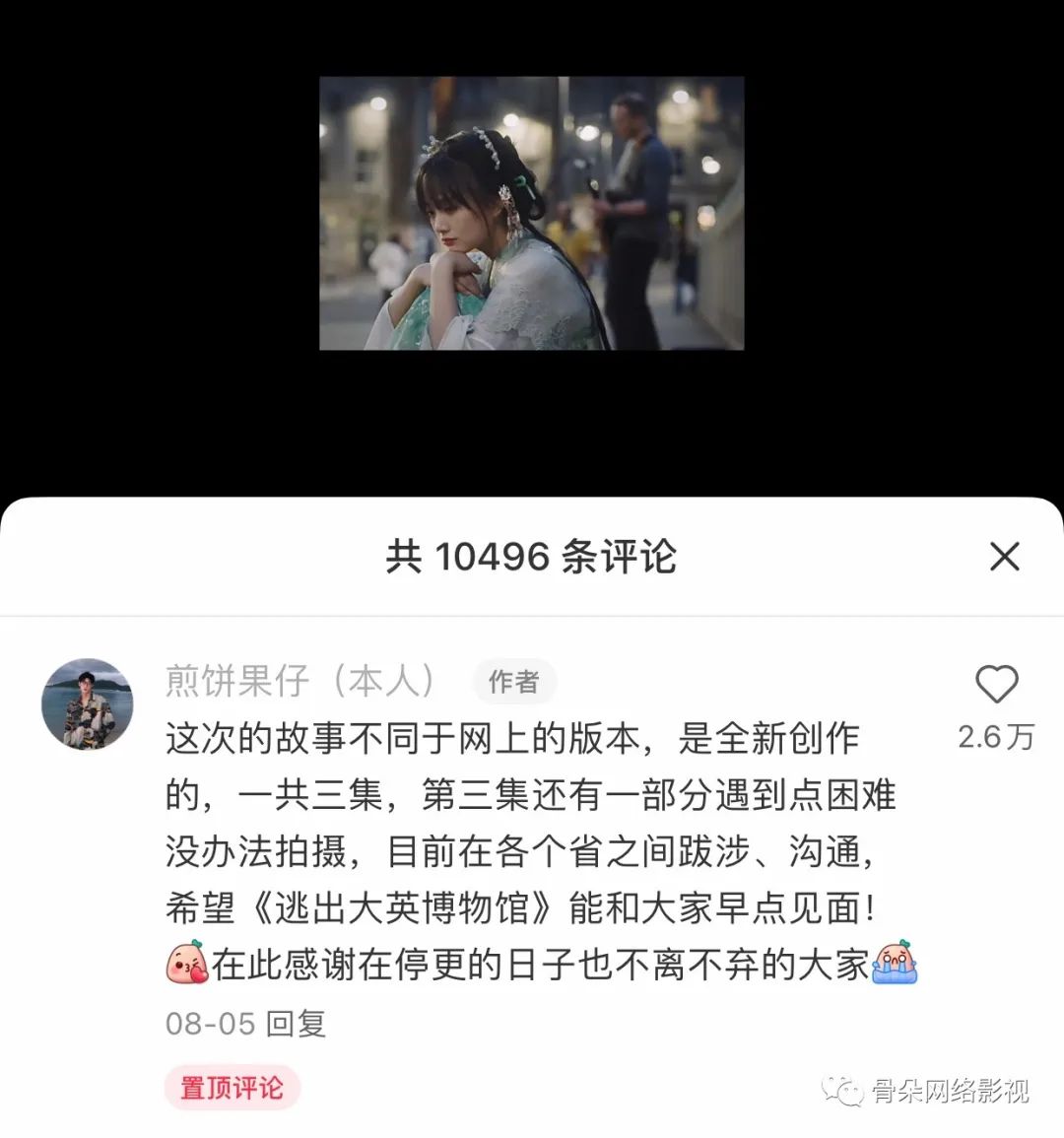Close the comments panel

click(x=1004, y=557)
